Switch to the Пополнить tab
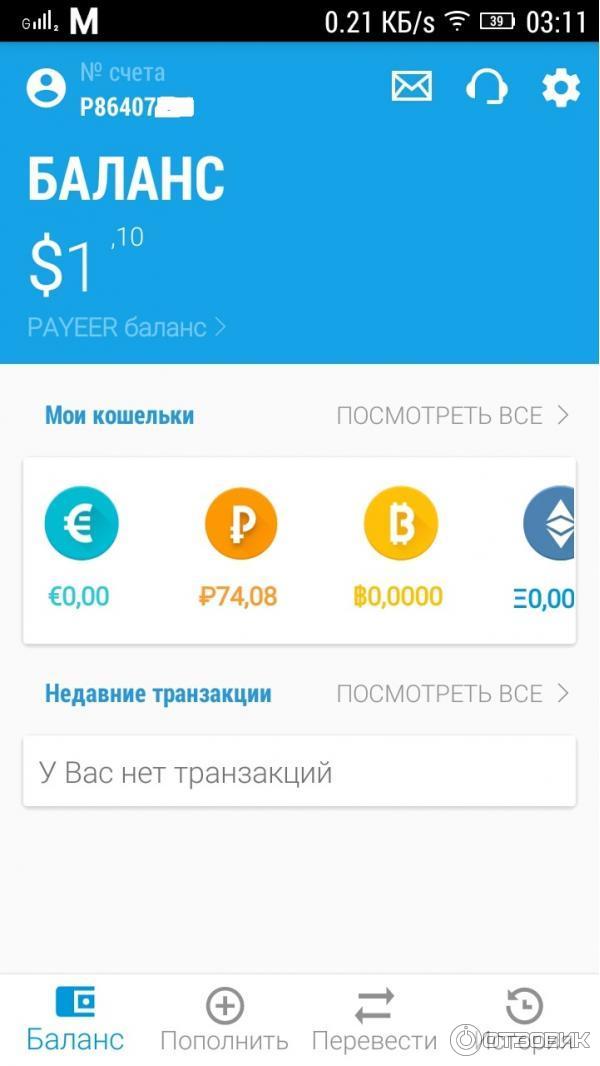This screenshot has height=1066, width=600. (224, 1018)
